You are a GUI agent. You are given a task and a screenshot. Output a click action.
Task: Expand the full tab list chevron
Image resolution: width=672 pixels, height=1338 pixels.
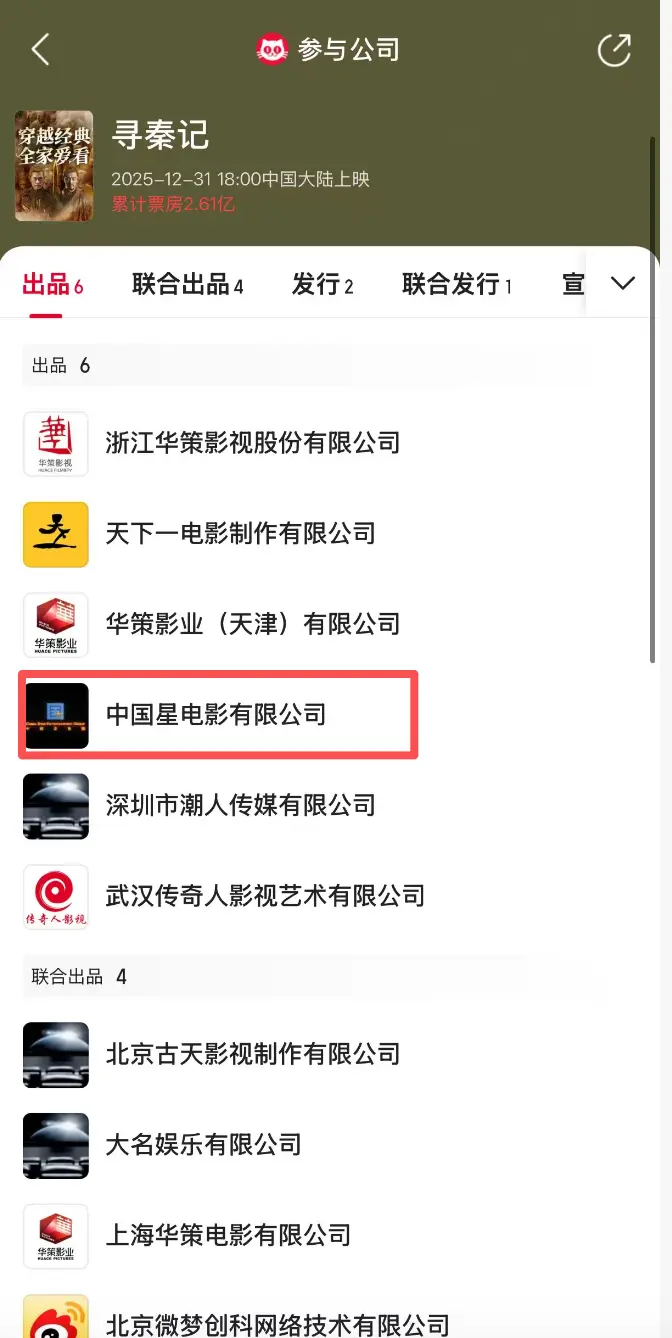click(x=622, y=284)
